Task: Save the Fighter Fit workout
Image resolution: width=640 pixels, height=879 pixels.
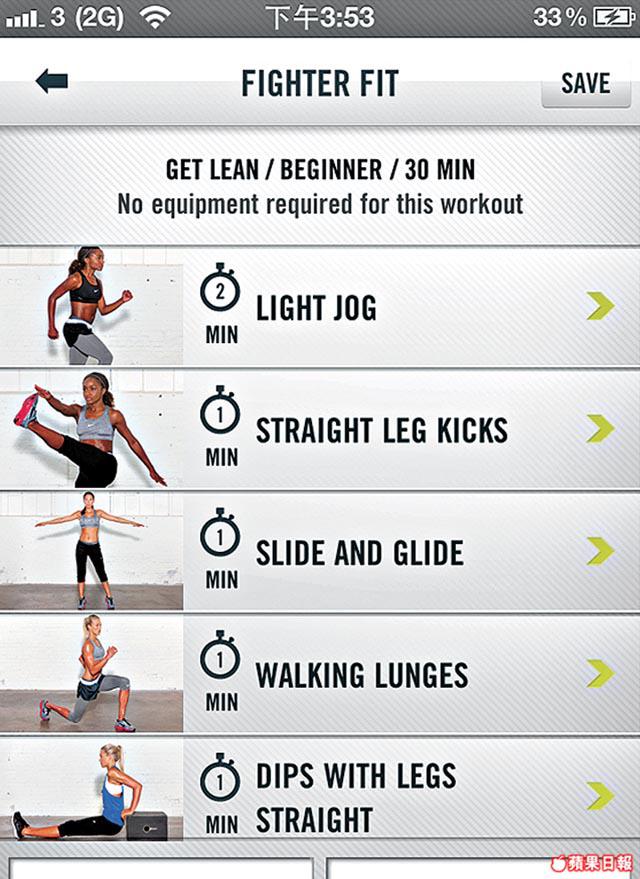Action: (x=585, y=83)
